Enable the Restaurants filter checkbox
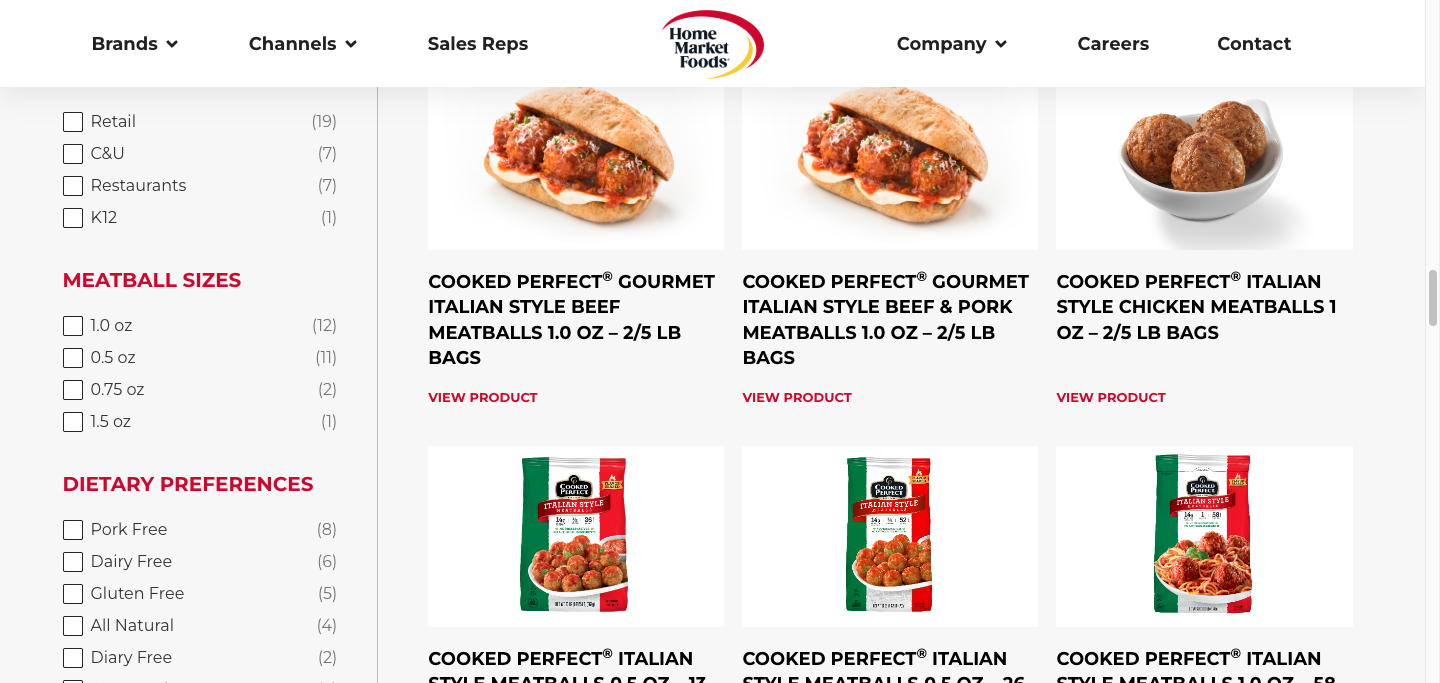The image size is (1440, 683). pyautogui.click(x=73, y=186)
